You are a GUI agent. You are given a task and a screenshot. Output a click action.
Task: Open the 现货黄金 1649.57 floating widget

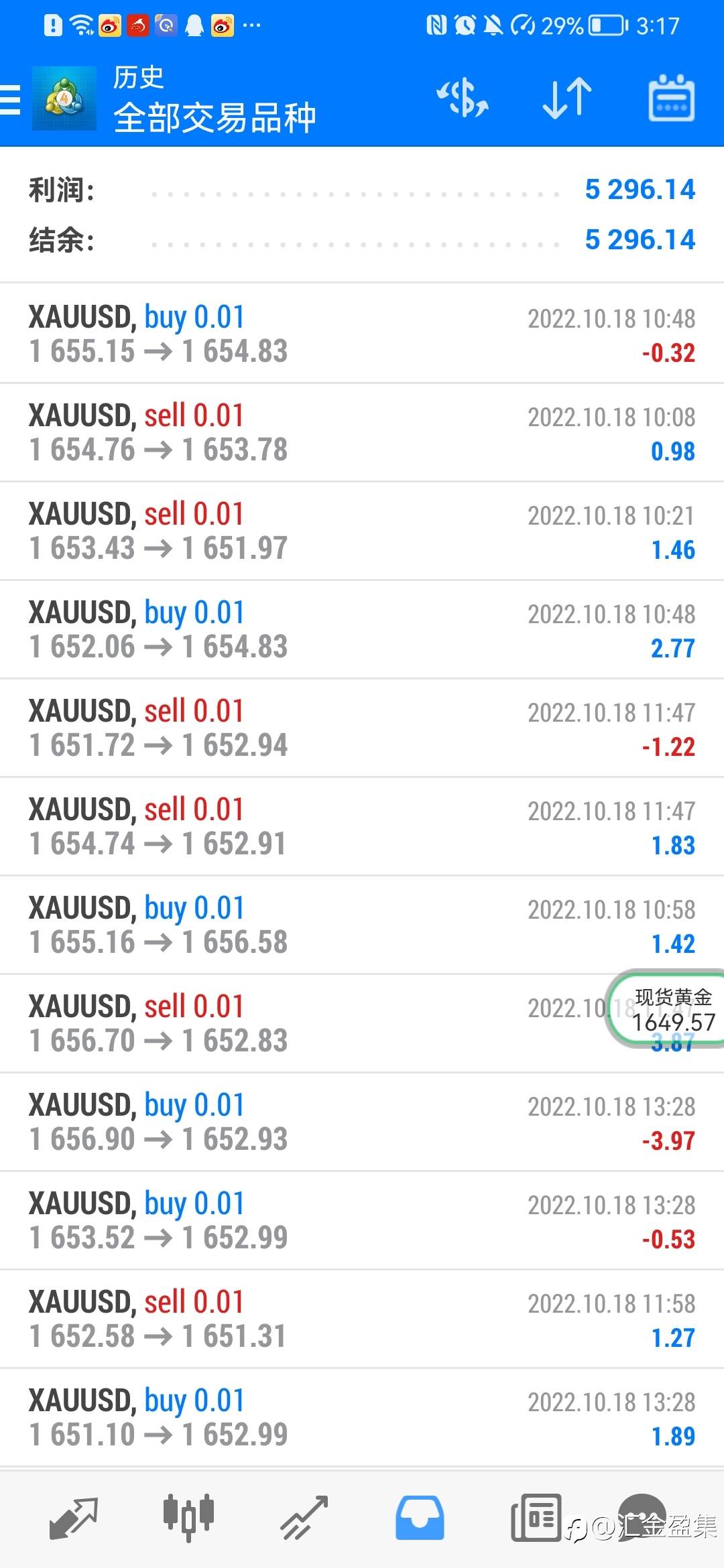(x=670, y=1008)
